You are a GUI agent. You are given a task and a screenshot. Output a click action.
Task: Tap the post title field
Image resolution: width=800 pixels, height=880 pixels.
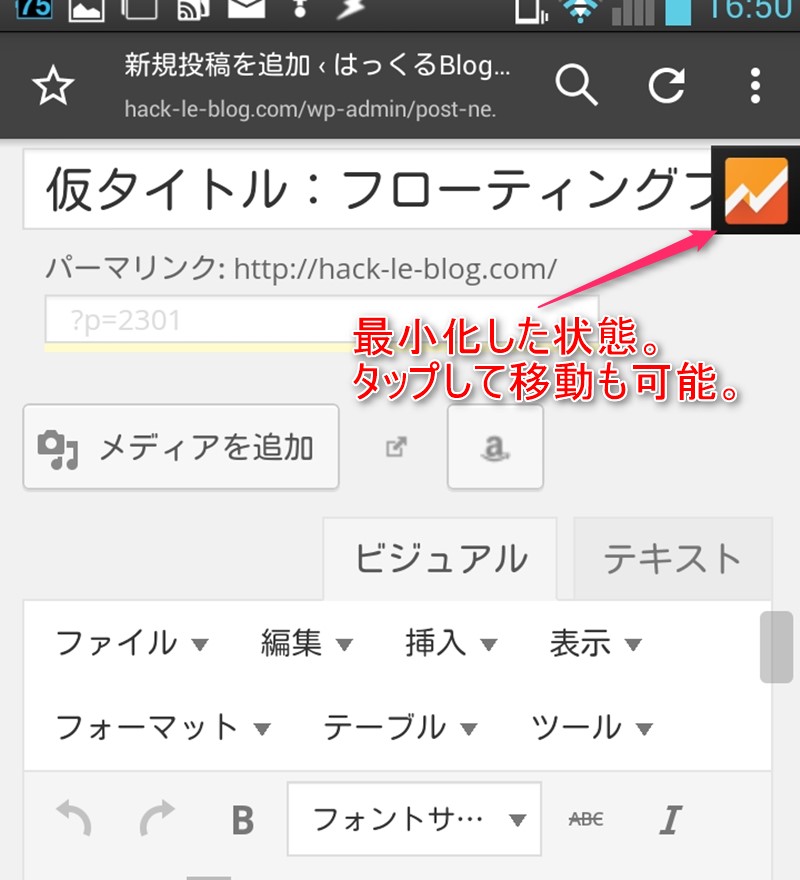(370, 190)
